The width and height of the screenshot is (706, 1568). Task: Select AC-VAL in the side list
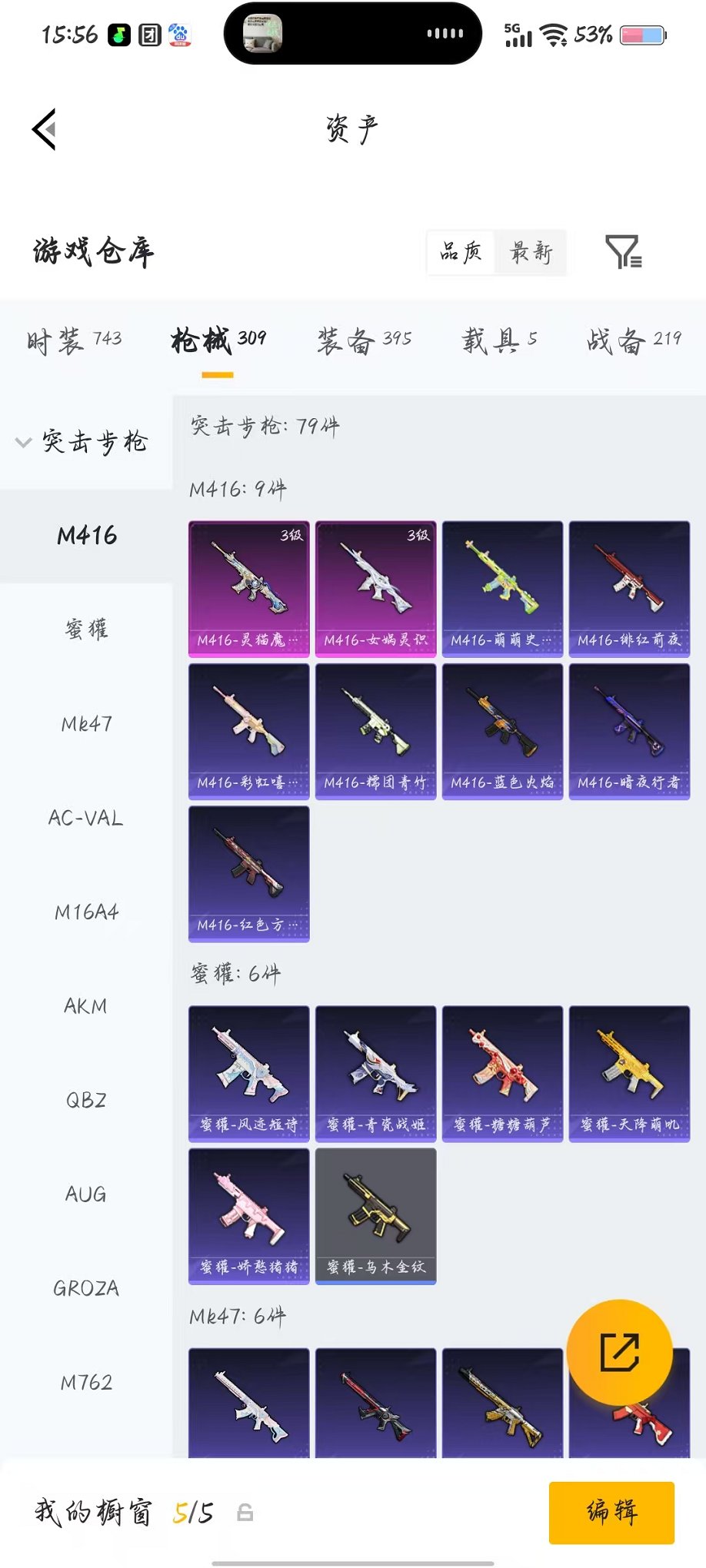(x=86, y=818)
